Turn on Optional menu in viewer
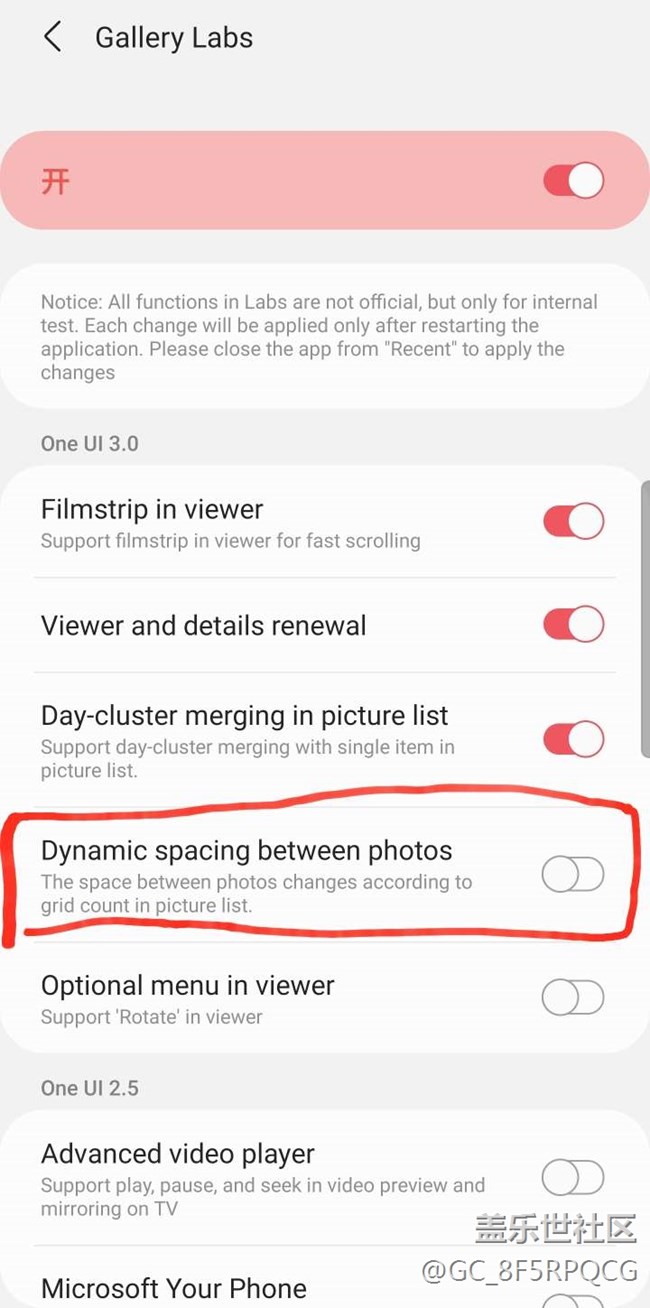This screenshot has width=650, height=1308. tap(573, 997)
